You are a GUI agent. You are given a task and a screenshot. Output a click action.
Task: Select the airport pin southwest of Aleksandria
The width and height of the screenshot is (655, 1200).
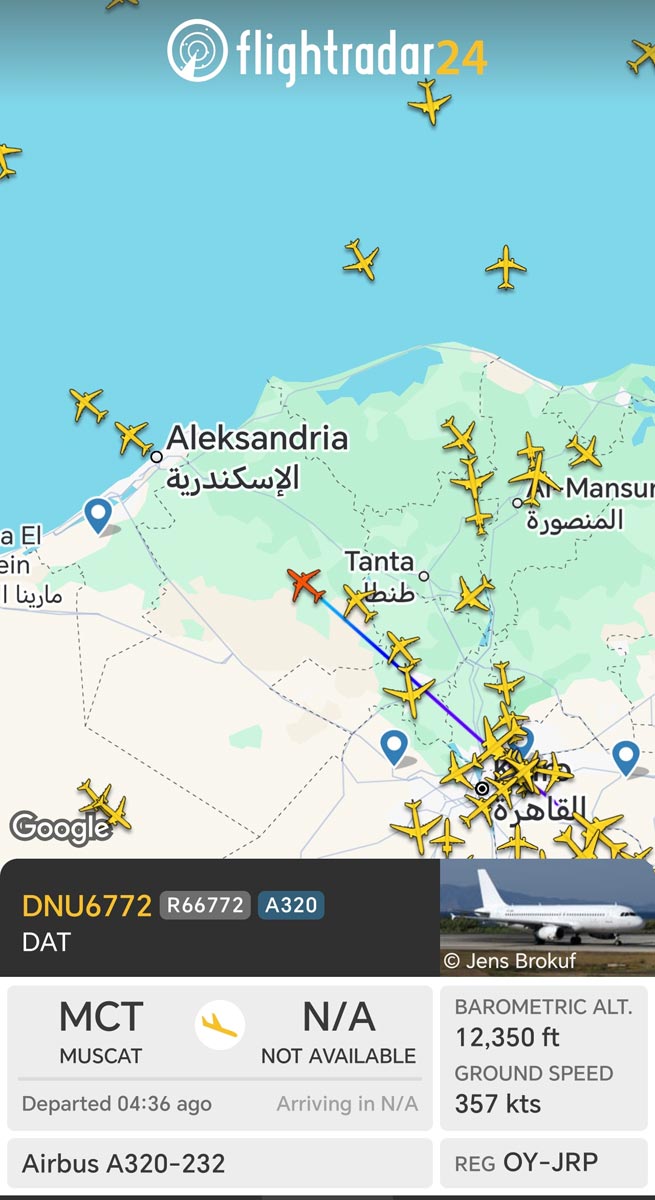point(98,516)
